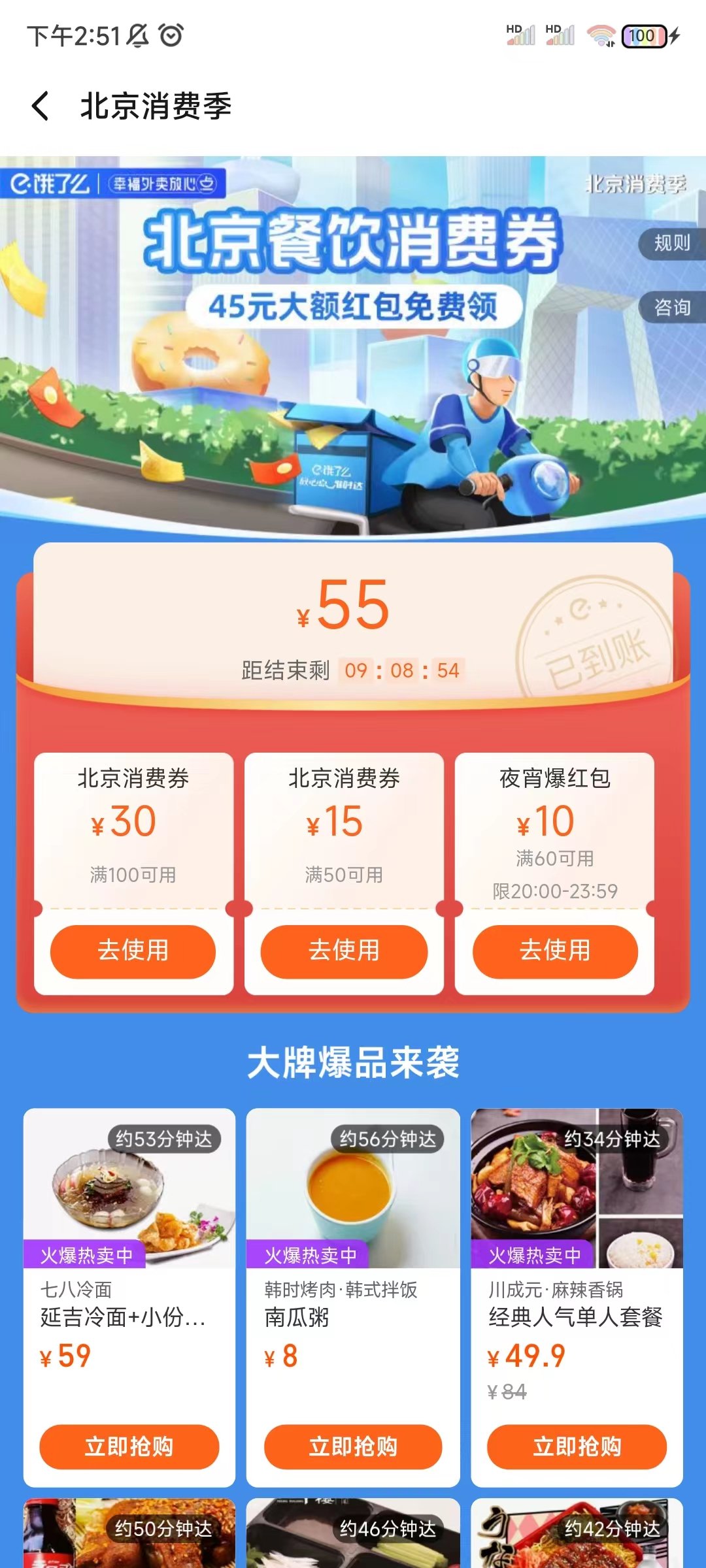Use the ¥10 夜宵爆红包 coupon

554,951
